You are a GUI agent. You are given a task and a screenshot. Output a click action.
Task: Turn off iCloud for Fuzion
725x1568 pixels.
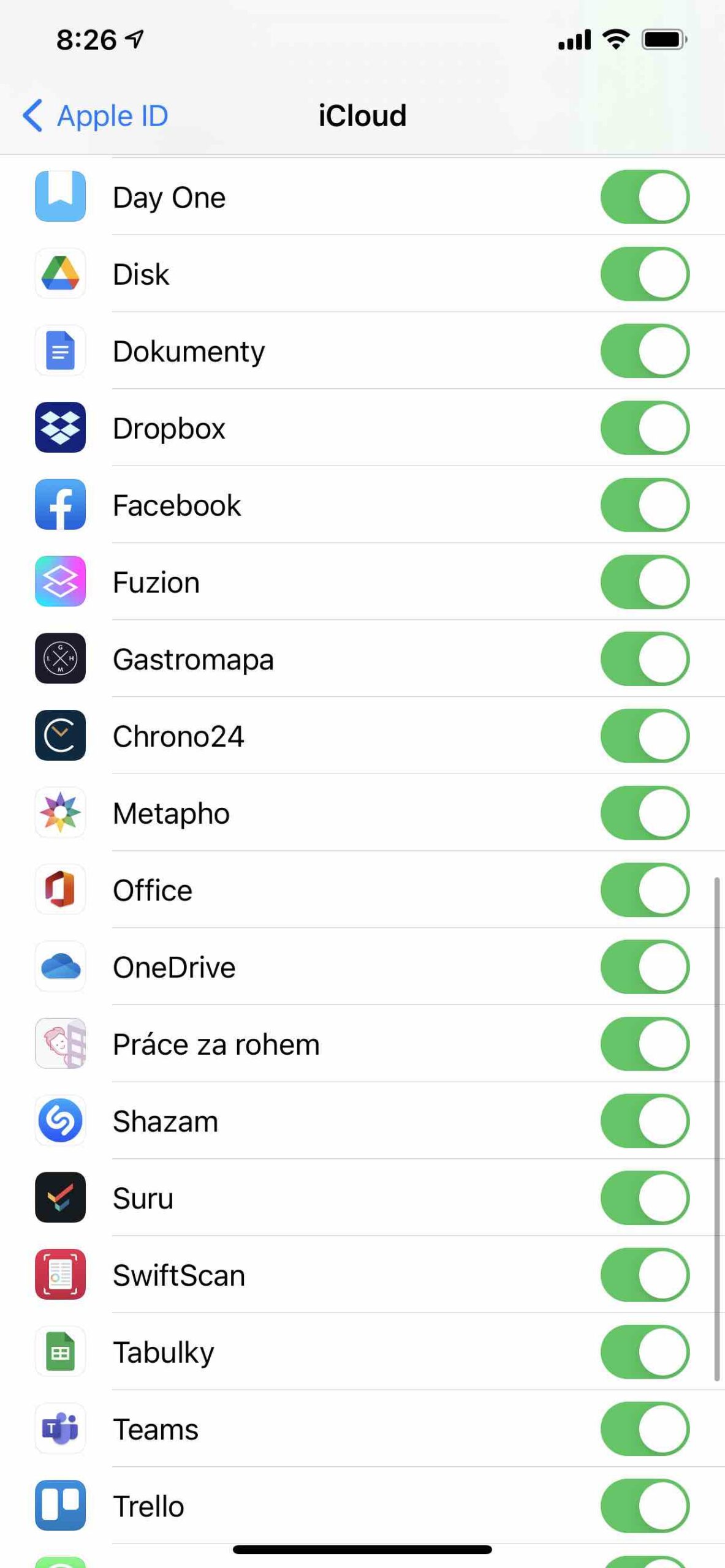coord(645,582)
